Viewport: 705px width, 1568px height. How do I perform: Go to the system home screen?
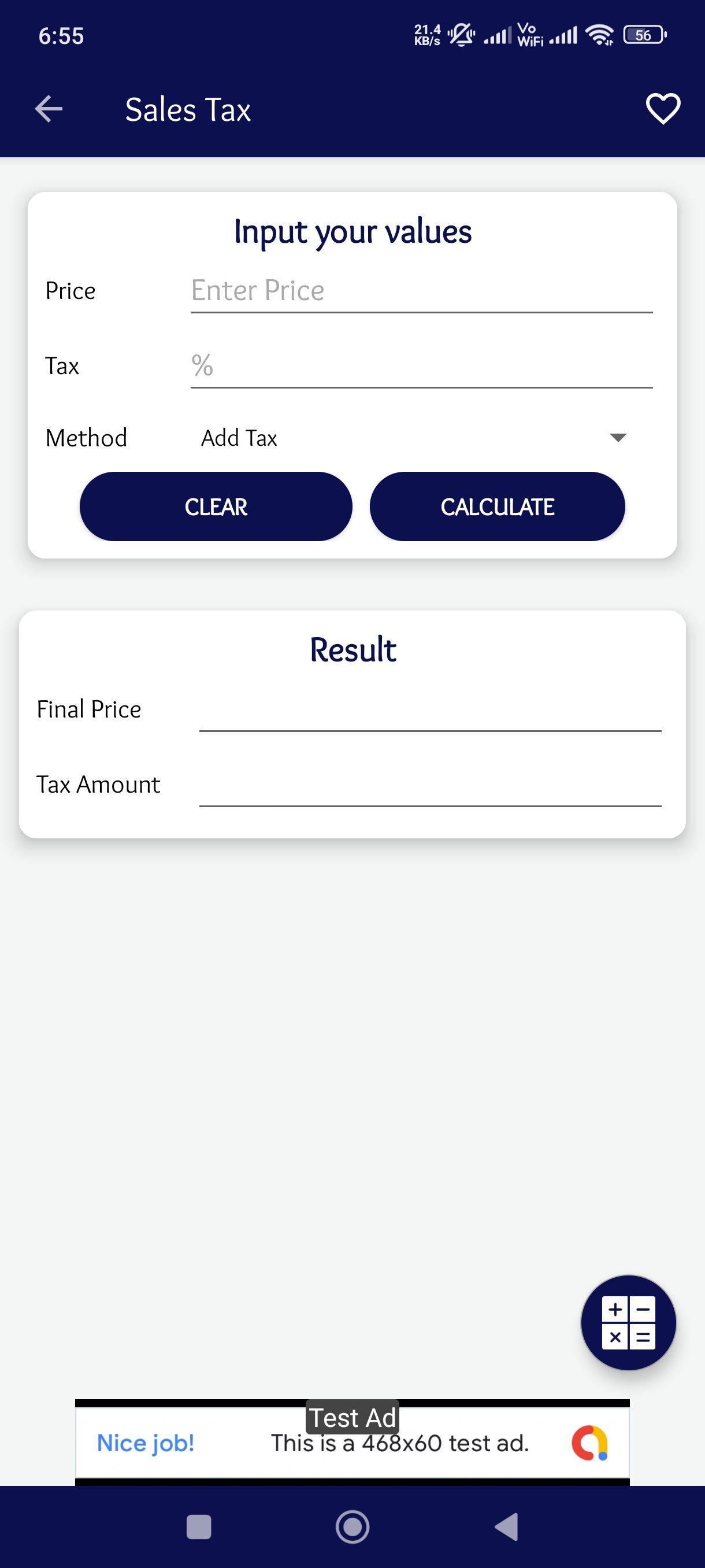pos(352,1526)
